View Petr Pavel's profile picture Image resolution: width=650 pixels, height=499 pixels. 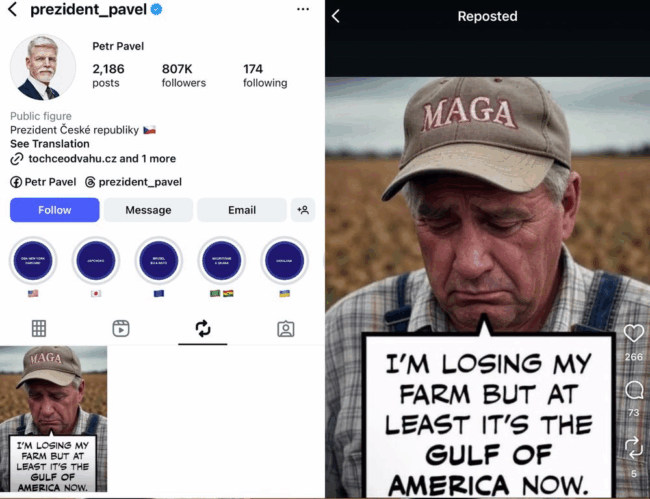point(43,68)
